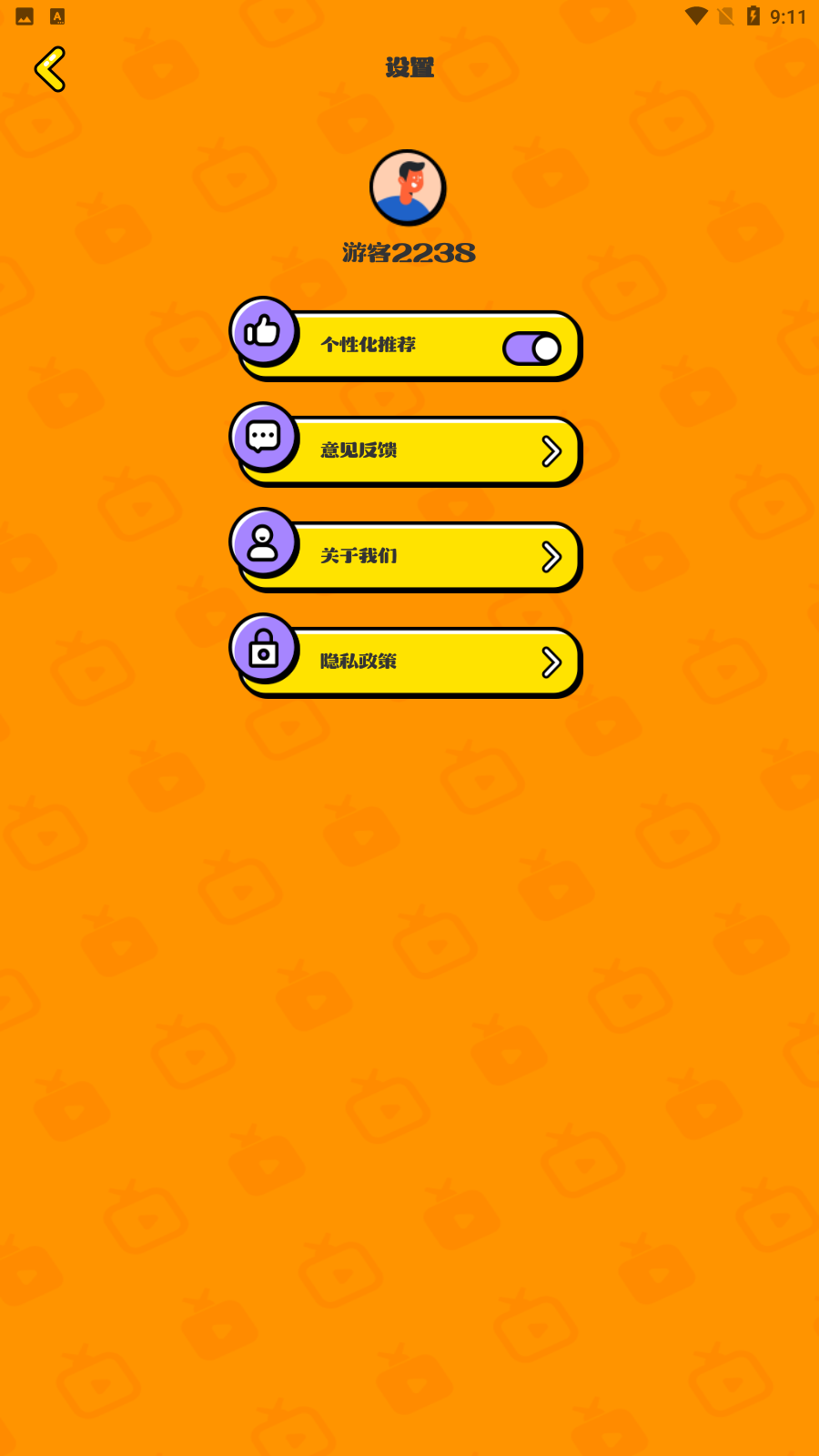This screenshot has width=819, height=1456.
Task: Open the 关于我们 about page
Action: click(x=409, y=556)
